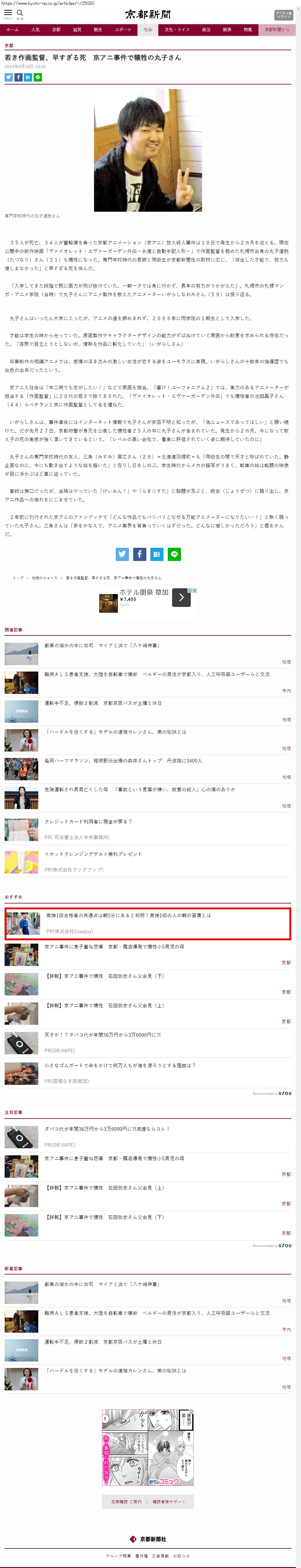
Task: Open the 英検1級合格者 sponsored article
Action: (128, 915)
